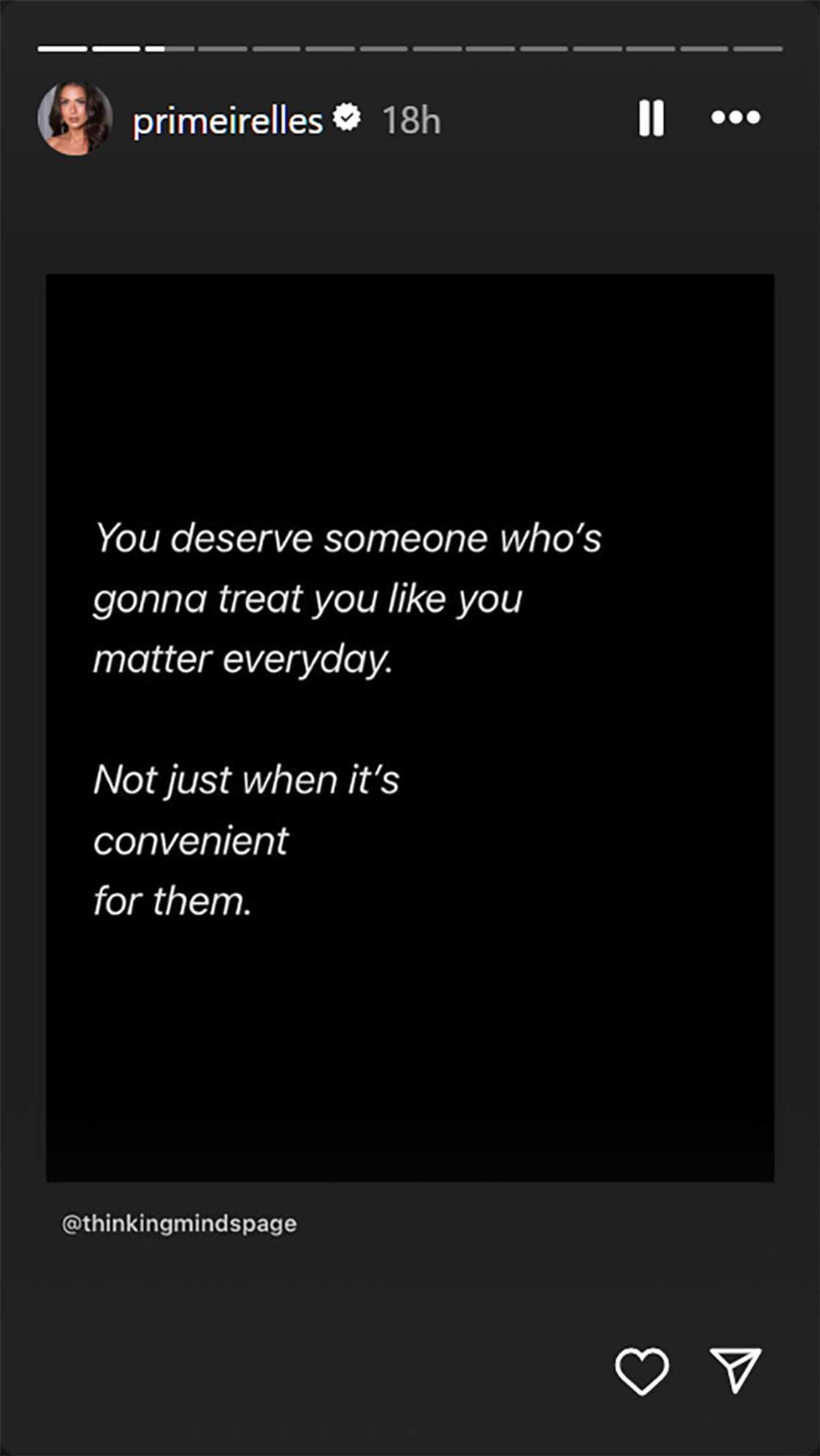Share this story via the paper plane
Viewport: 820px width, 1456px height.
pyautogui.click(x=736, y=1370)
